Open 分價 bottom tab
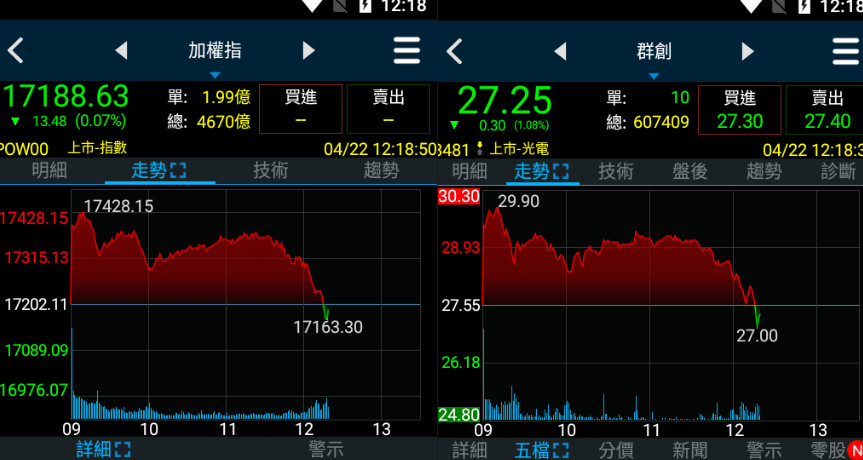This screenshot has width=863, height=460. pos(616,450)
